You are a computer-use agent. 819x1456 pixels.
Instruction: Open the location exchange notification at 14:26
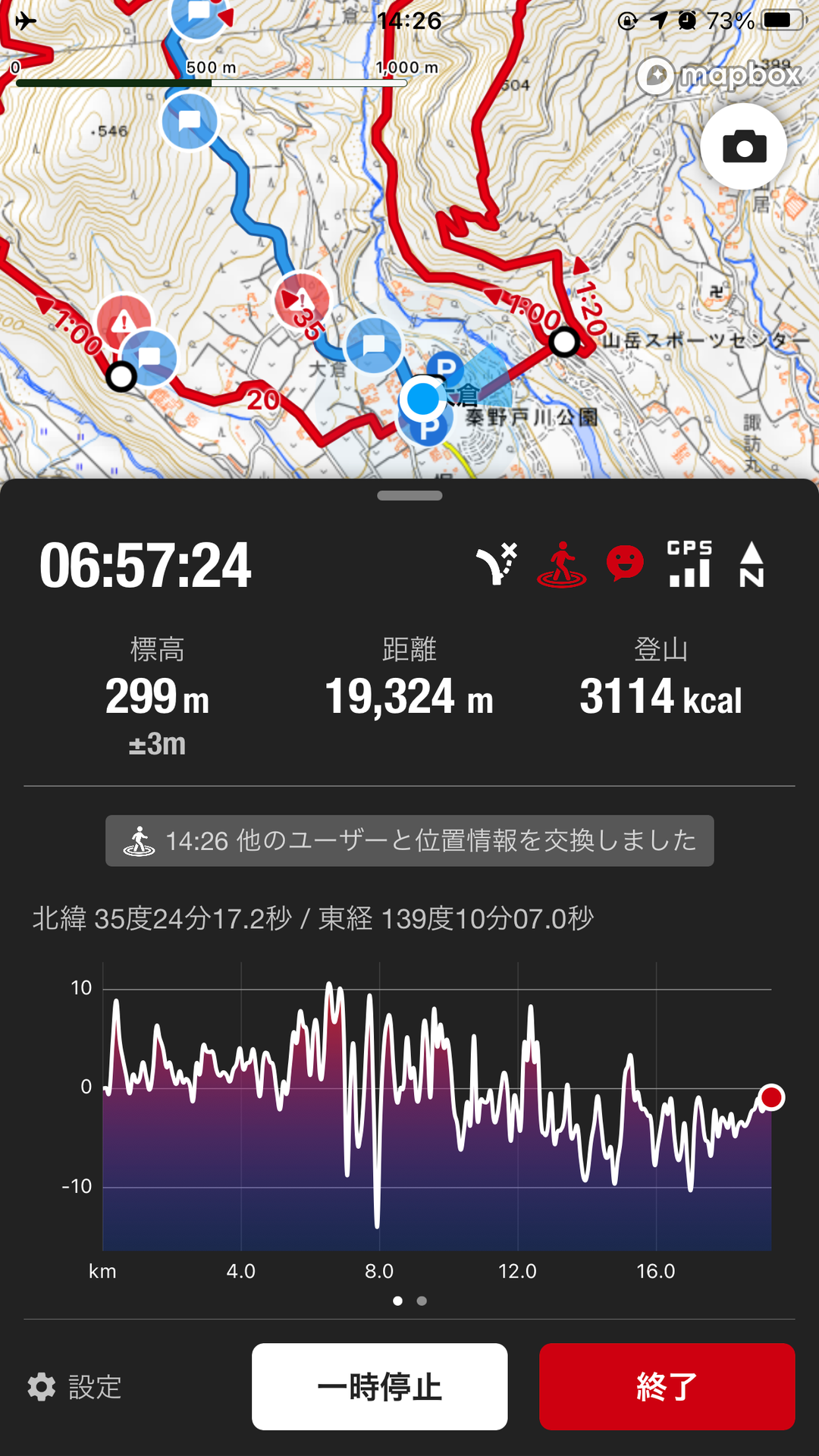(409, 840)
